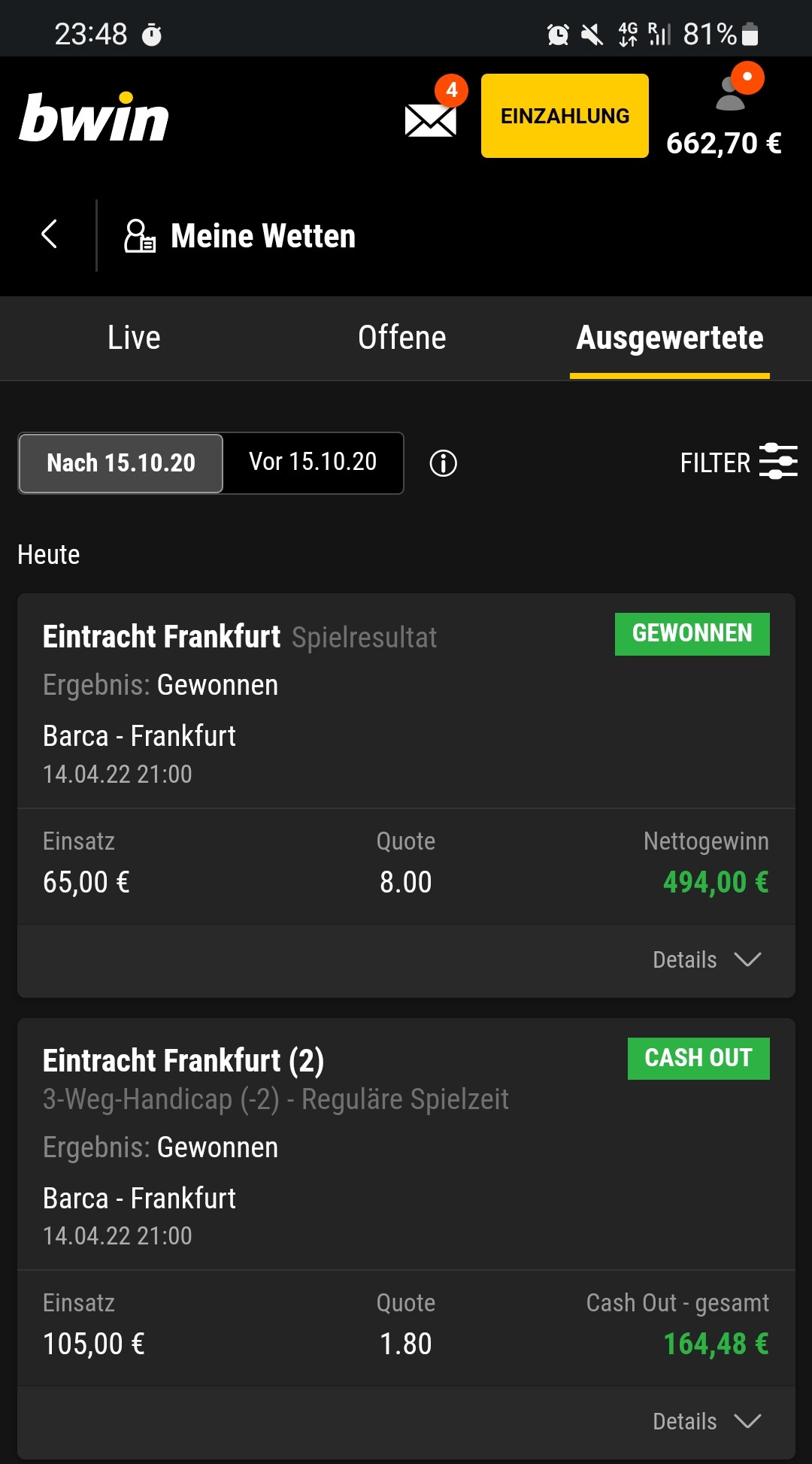Screen dimensions: 812x1464
Task: Open the messages envelope inbox
Action: (x=431, y=119)
